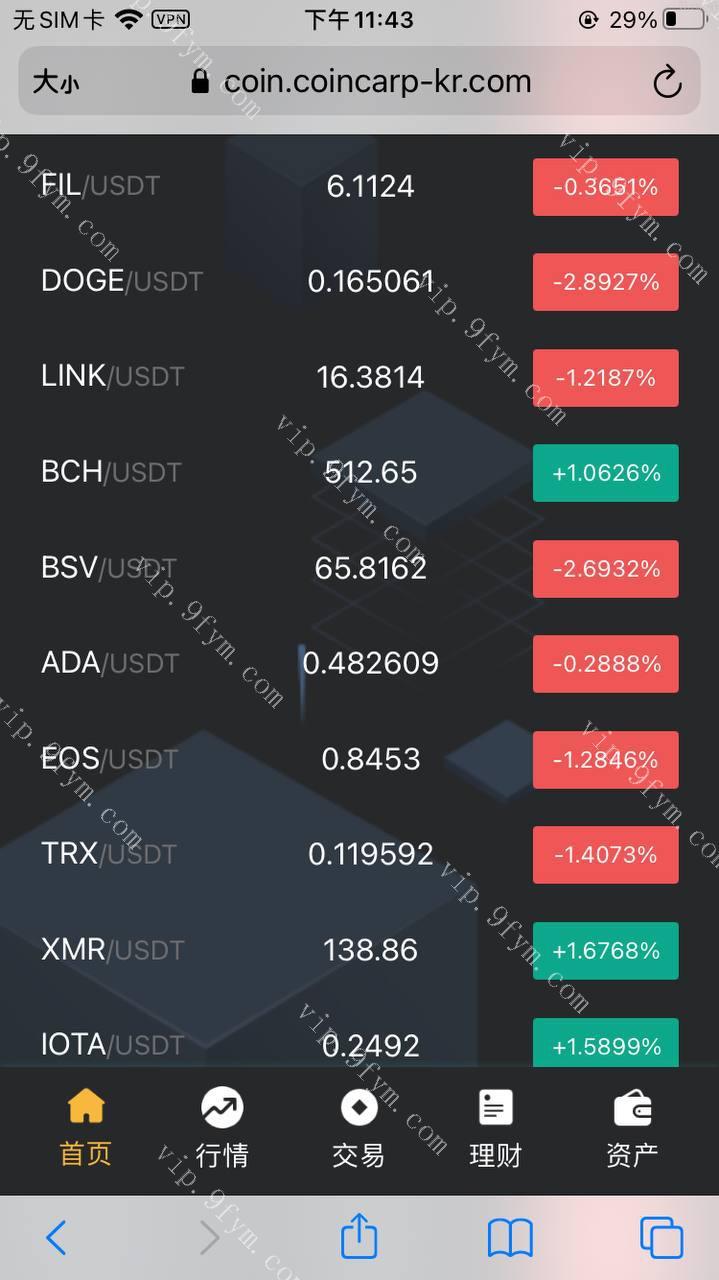The height and width of the screenshot is (1280, 719).
Task: Go to the 首页 home tab
Action: tap(86, 1130)
